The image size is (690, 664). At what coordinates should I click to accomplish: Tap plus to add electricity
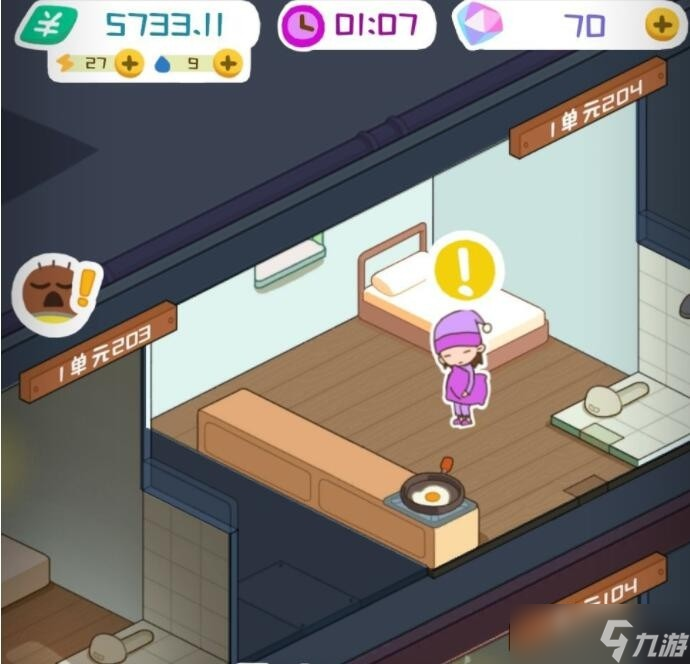click(129, 64)
